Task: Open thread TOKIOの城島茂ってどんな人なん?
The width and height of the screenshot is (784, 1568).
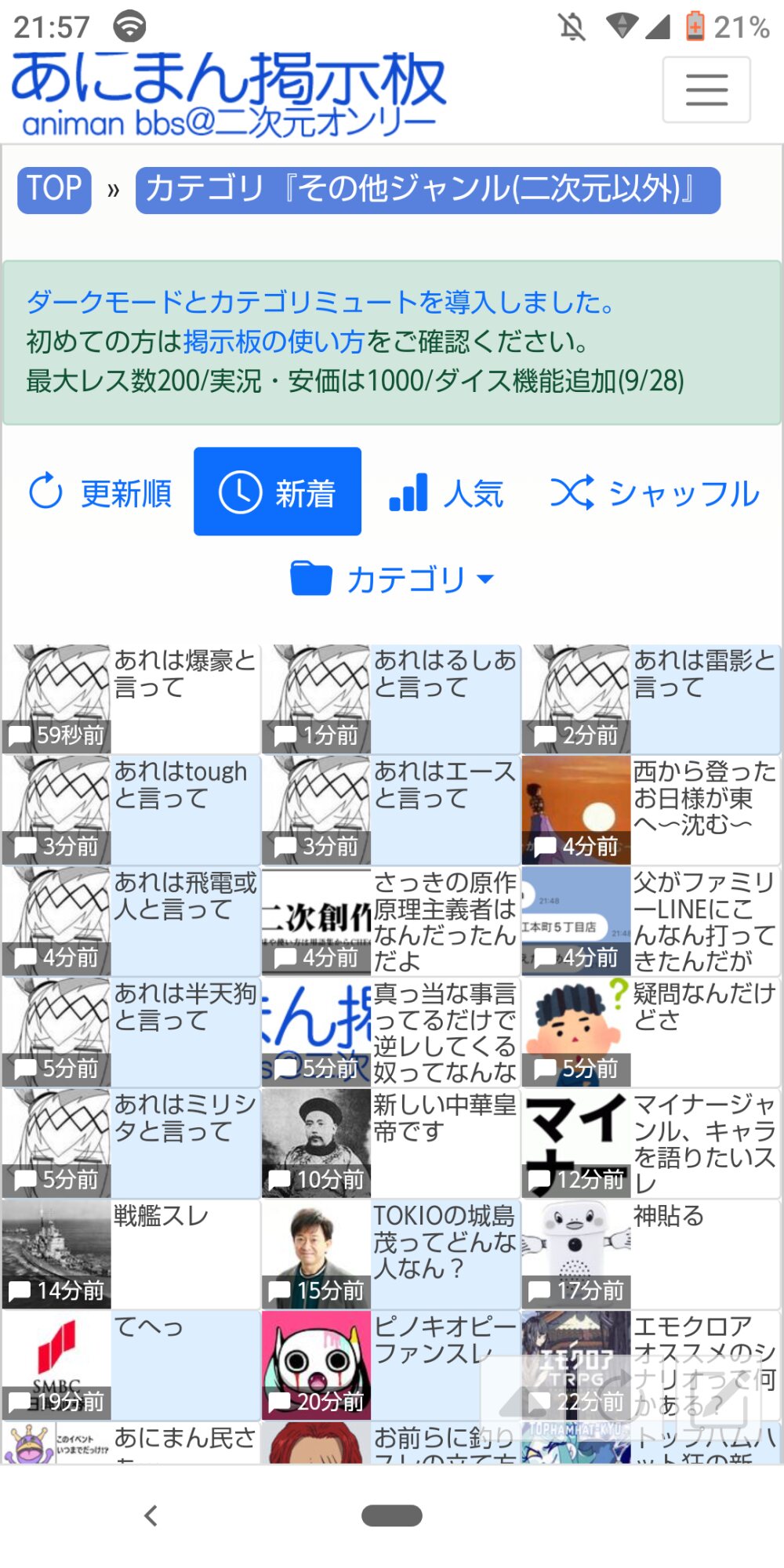Action: tap(444, 1242)
